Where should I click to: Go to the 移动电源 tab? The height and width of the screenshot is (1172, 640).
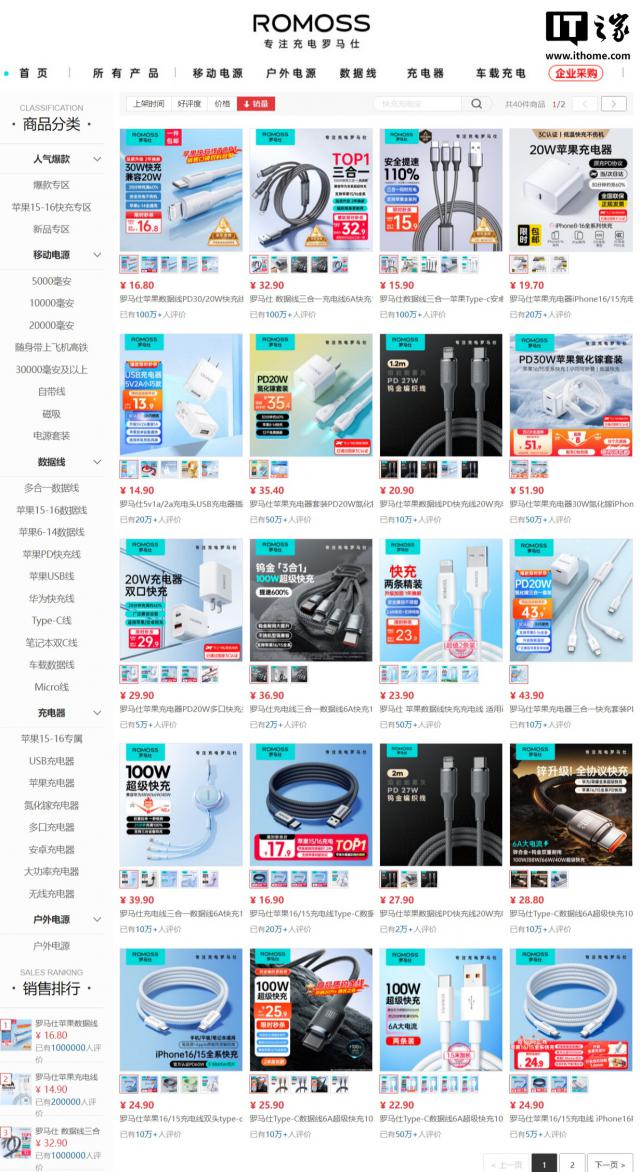coord(217,73)
